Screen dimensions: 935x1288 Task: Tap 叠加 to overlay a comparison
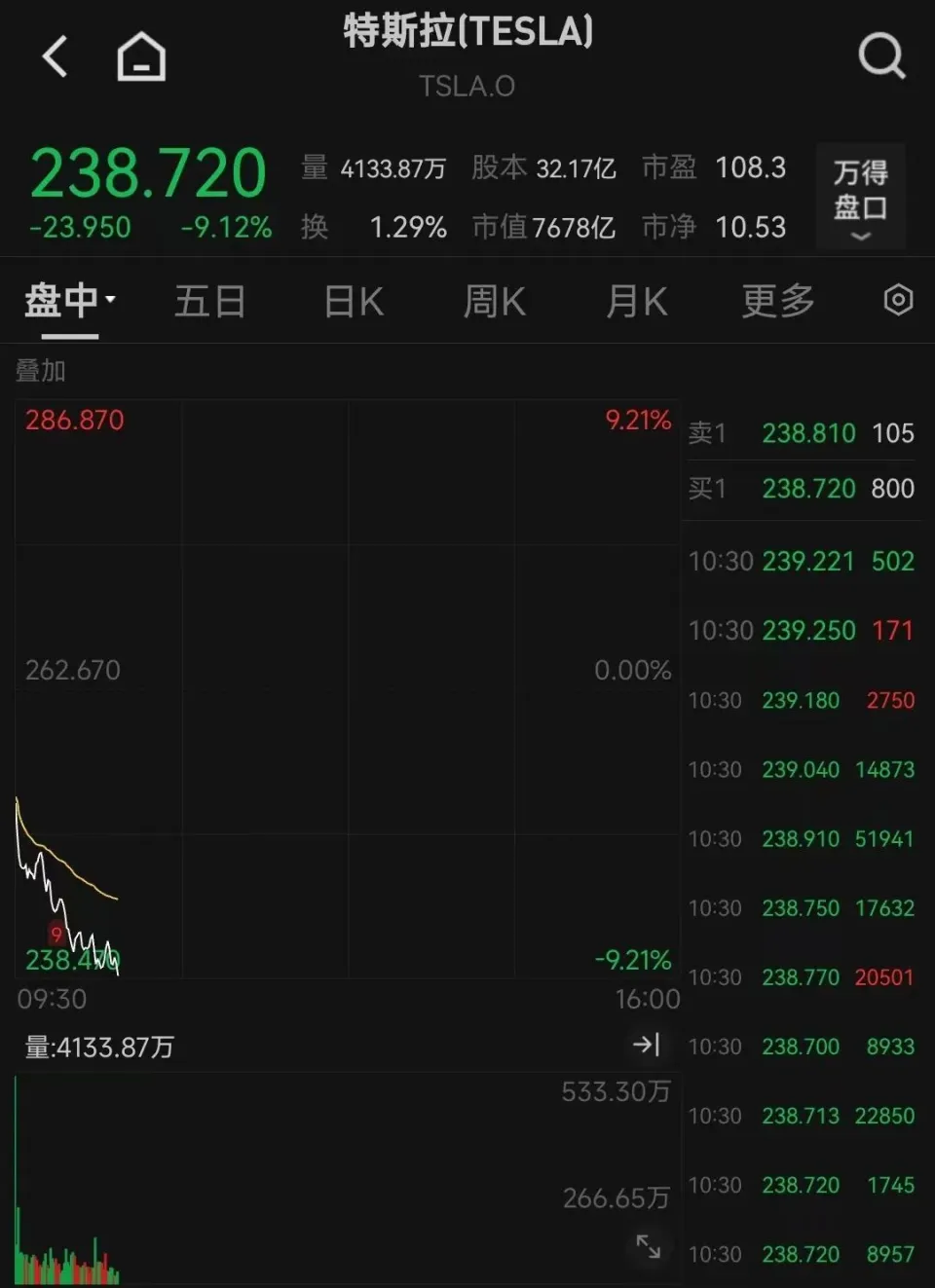[41, 371]
